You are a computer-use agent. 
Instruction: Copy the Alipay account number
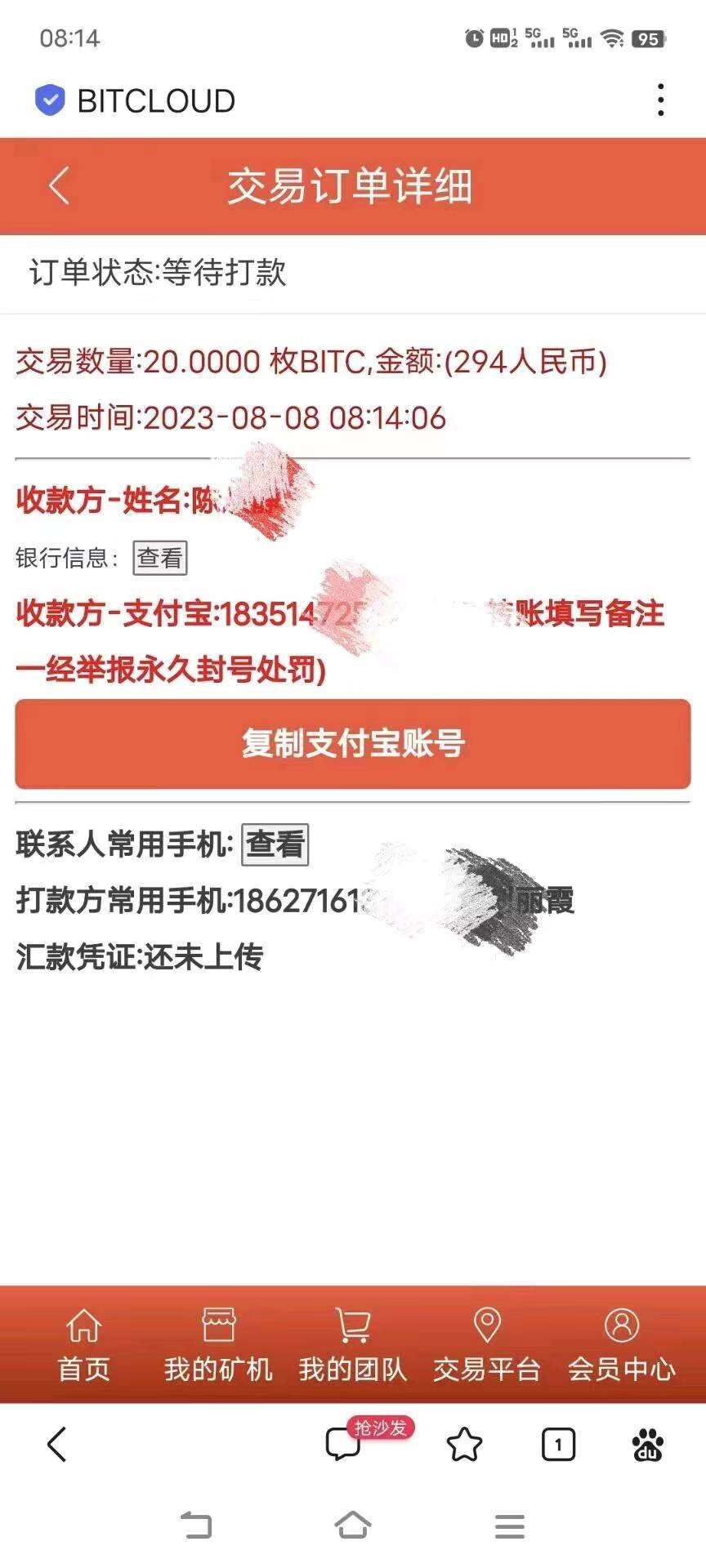[353, 744]
